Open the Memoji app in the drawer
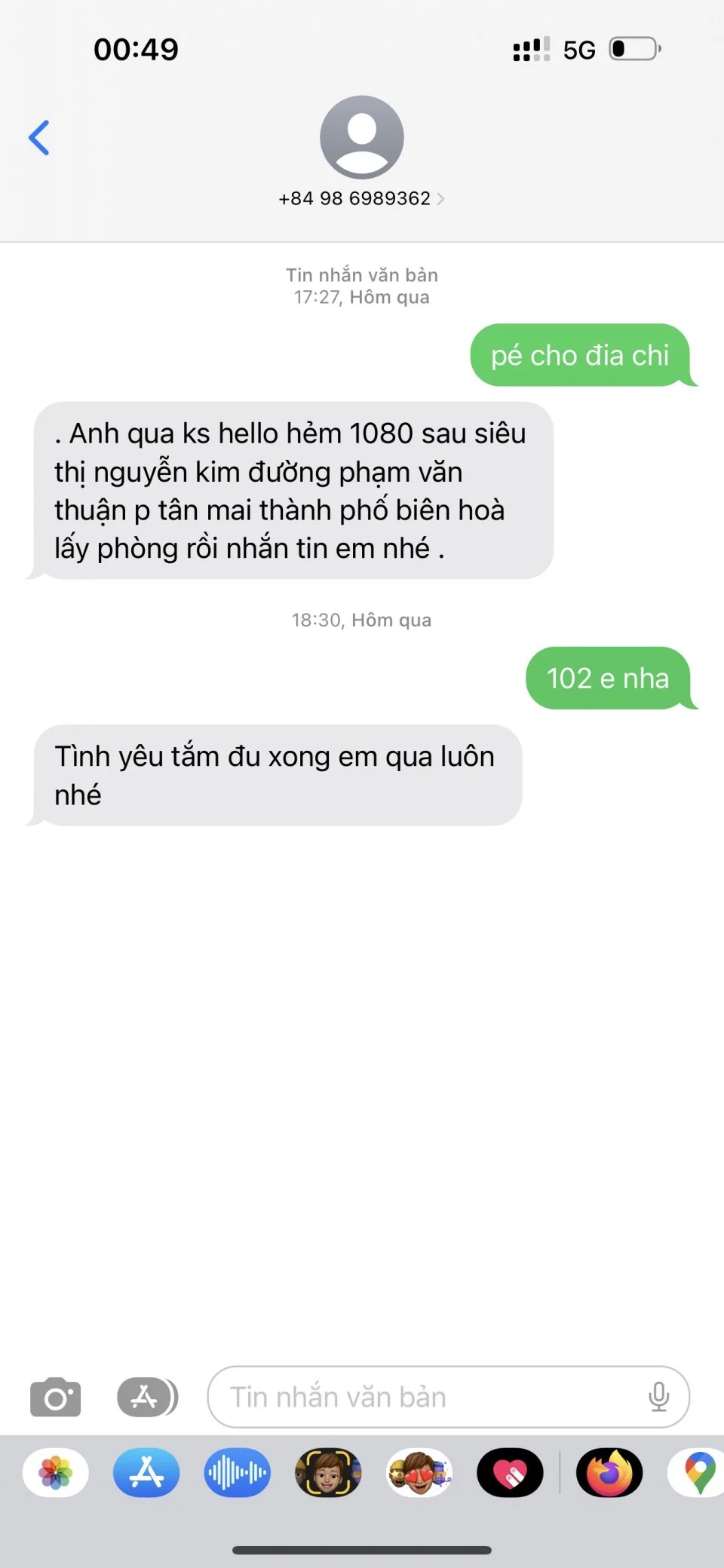Viewport: 724px width, 1568px height. 328,1472
